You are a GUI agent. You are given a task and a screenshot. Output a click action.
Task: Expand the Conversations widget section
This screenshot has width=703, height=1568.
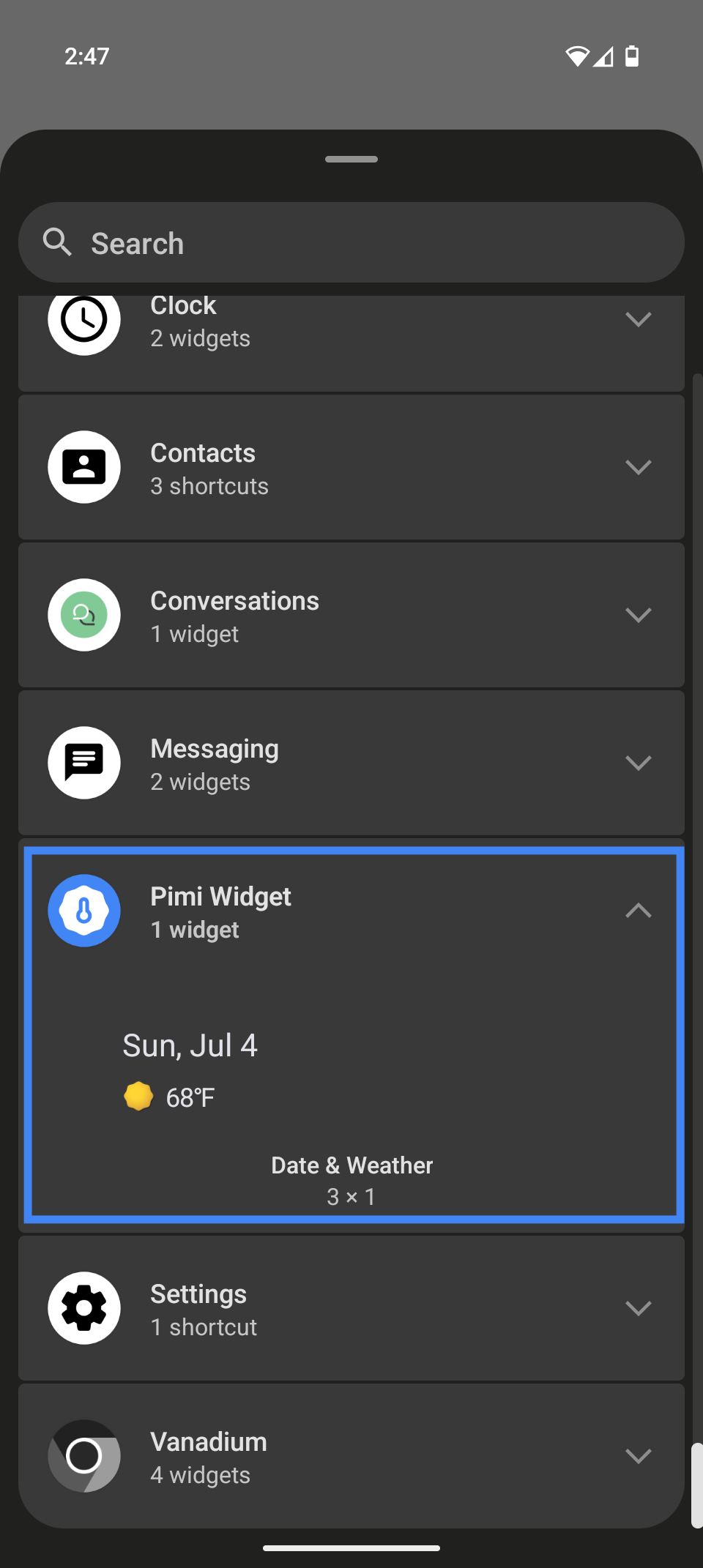tap(638, 616)
